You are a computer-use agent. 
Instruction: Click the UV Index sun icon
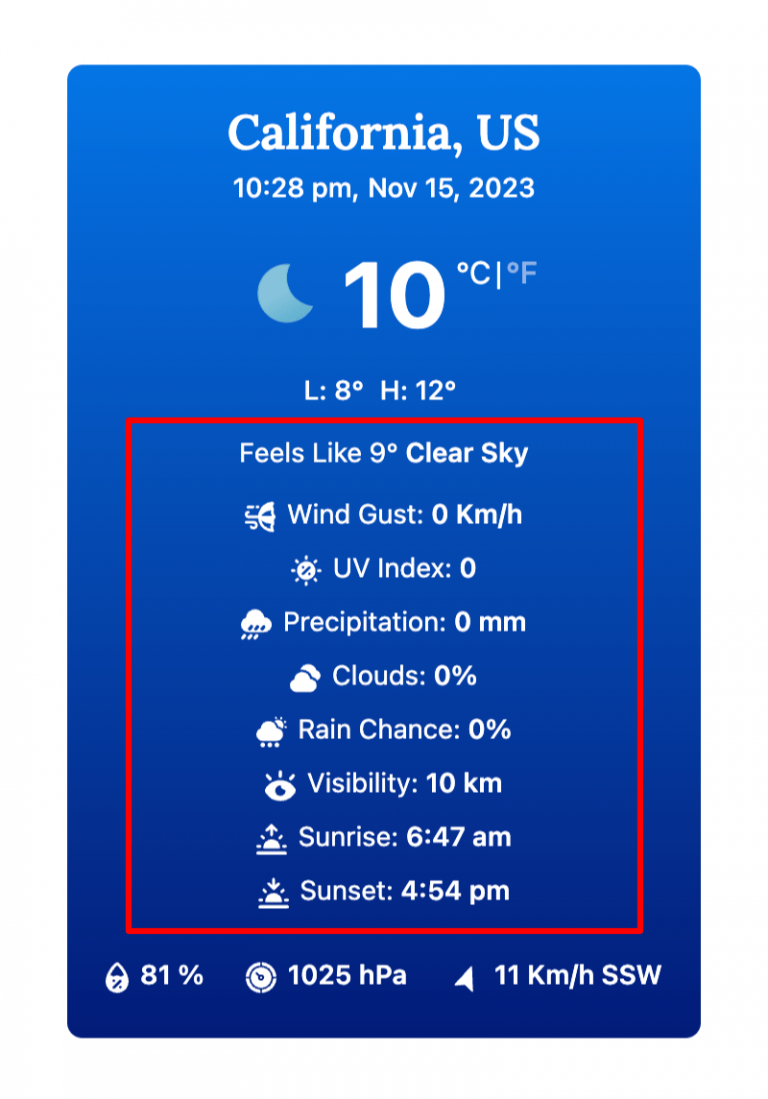pyautogui.click(x=306, y=568)
